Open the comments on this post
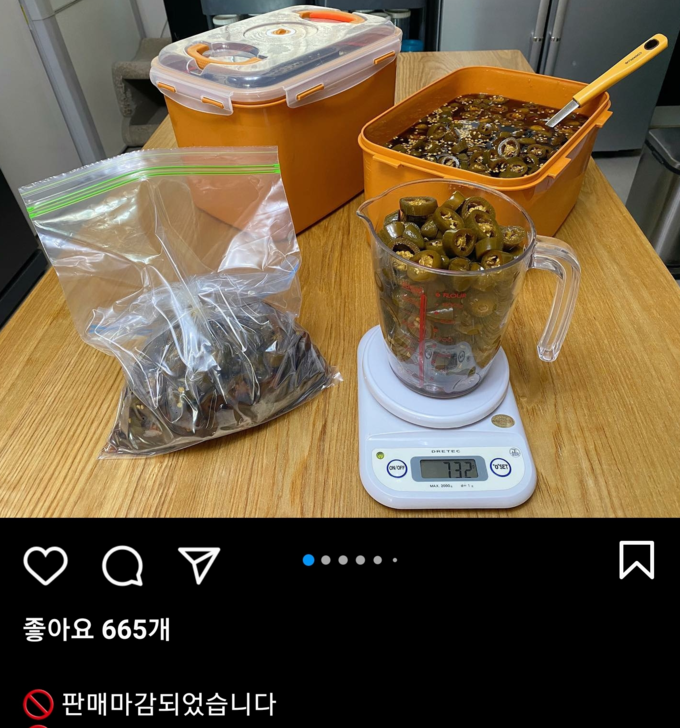Screen dimensions: 680x728 click(122, 565)
